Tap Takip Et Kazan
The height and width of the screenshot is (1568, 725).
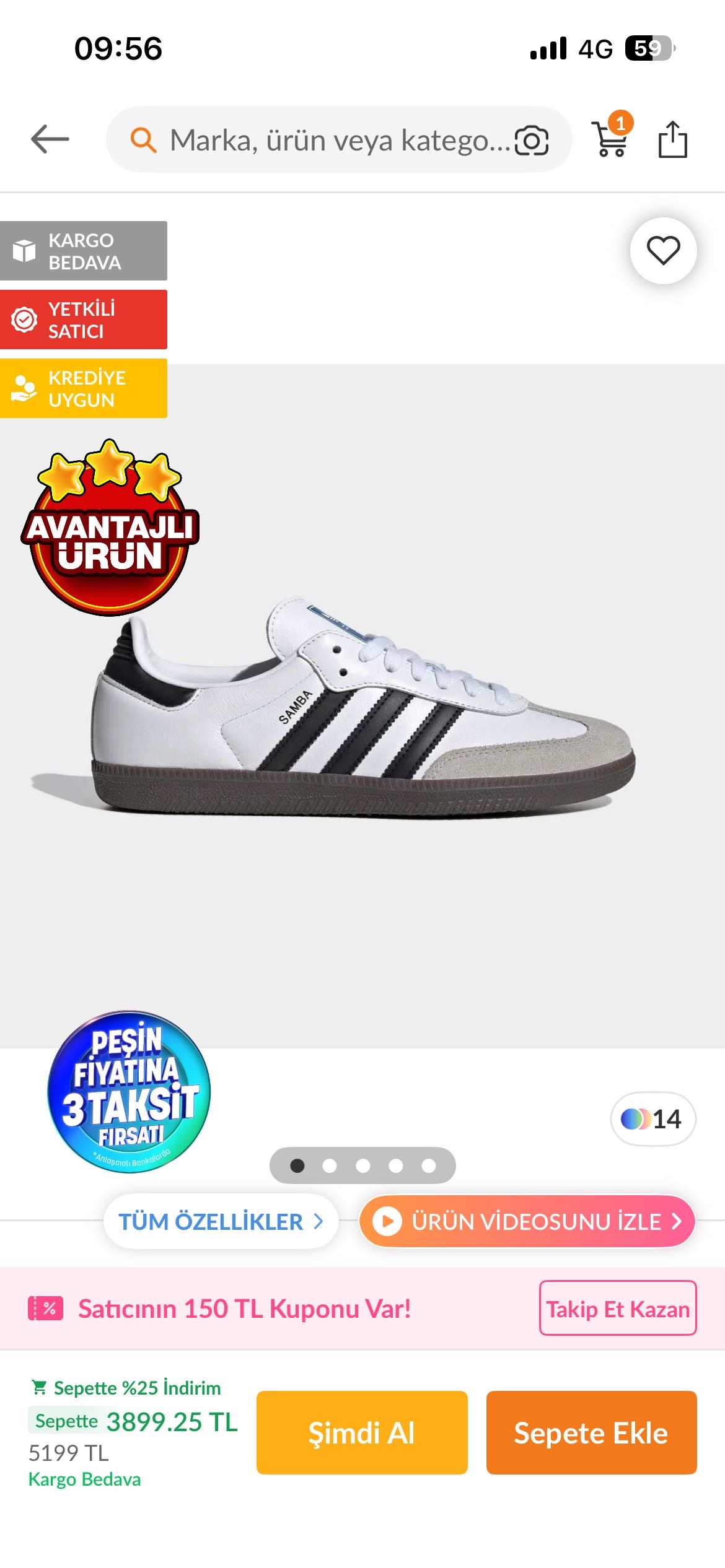(617, 1308)
